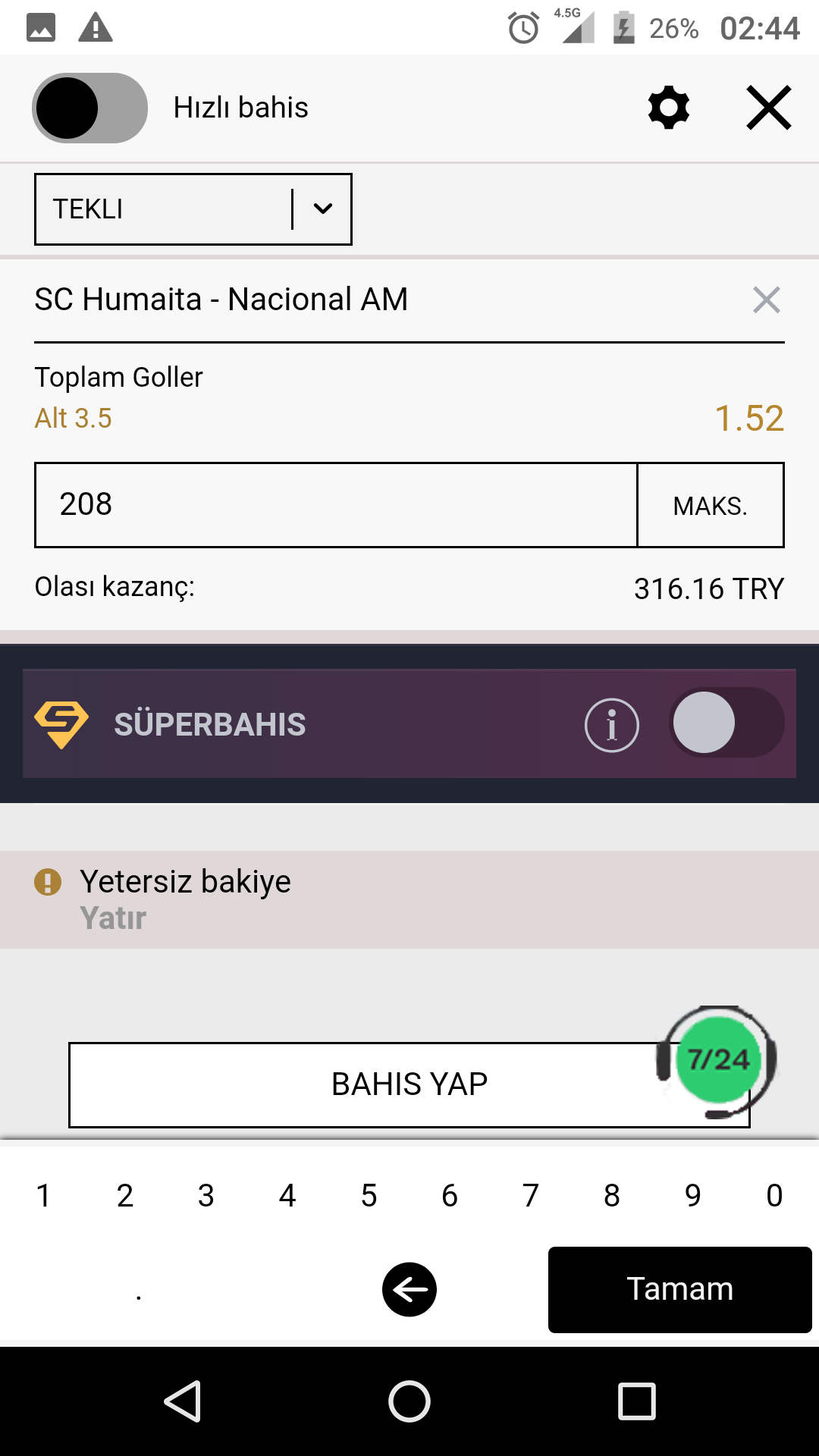Enable the SÜPERBAHIS switch
Screen dimensions: 819x1456
point(726,723)
